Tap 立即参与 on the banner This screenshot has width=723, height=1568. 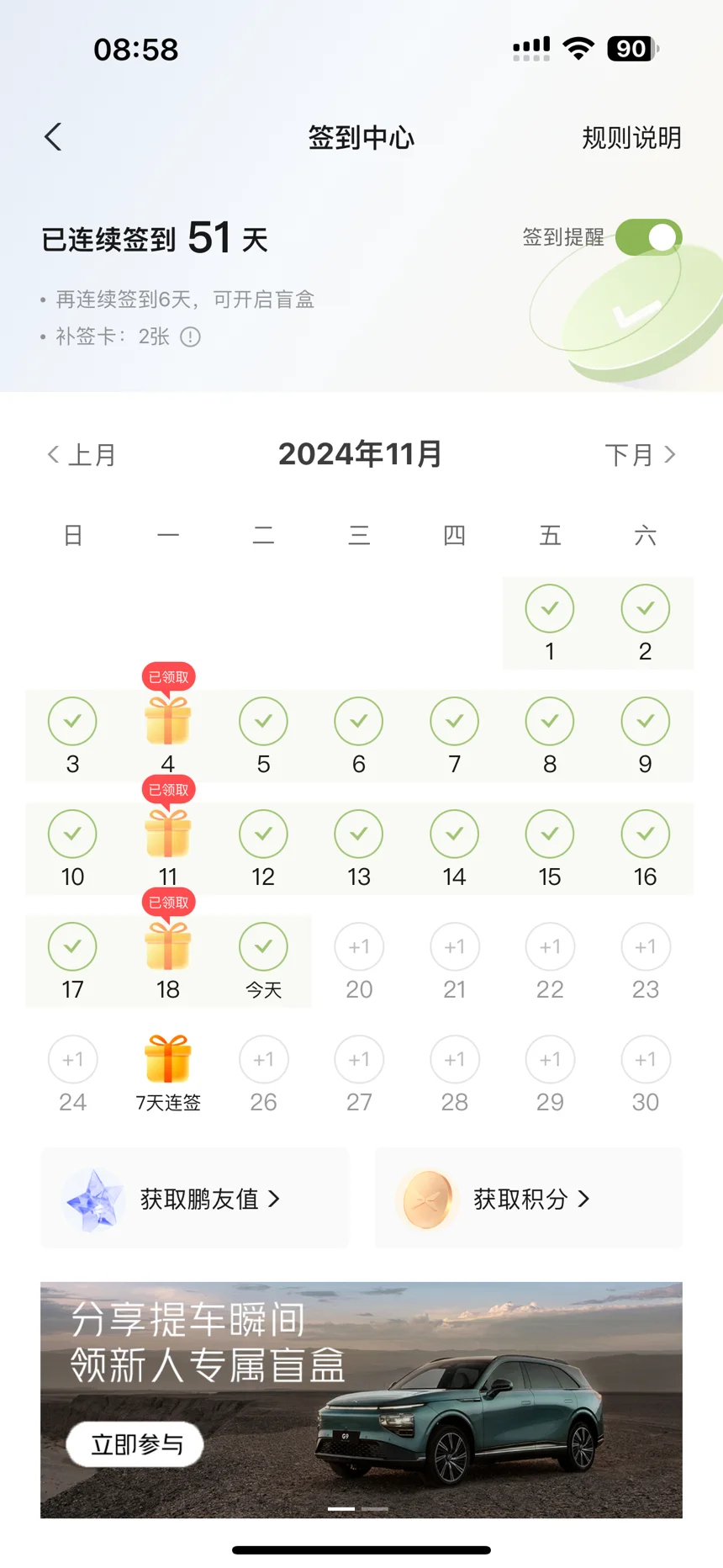pyautogui.click(x=136, y=1444)
